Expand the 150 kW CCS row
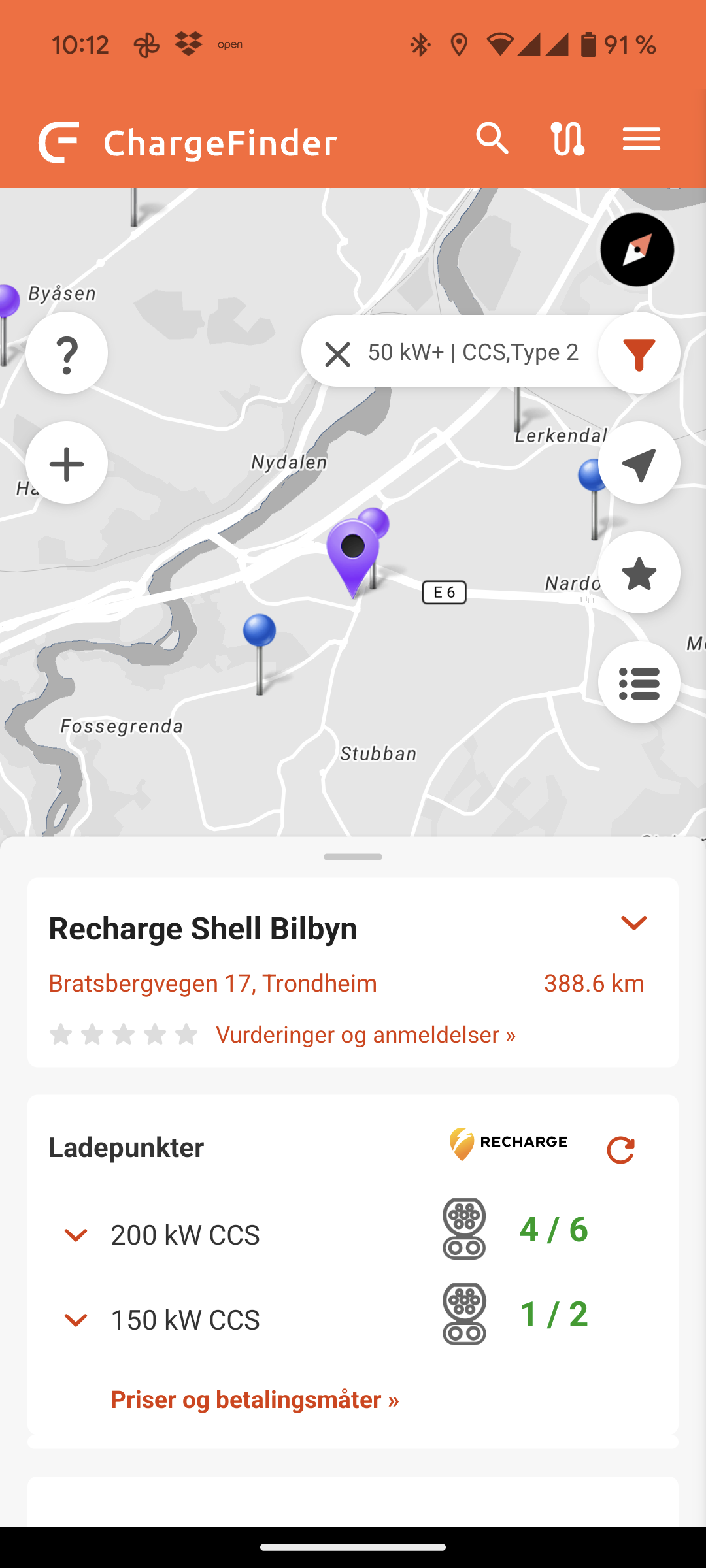This screenshot has width=706, height=1568. (76, 1320)
